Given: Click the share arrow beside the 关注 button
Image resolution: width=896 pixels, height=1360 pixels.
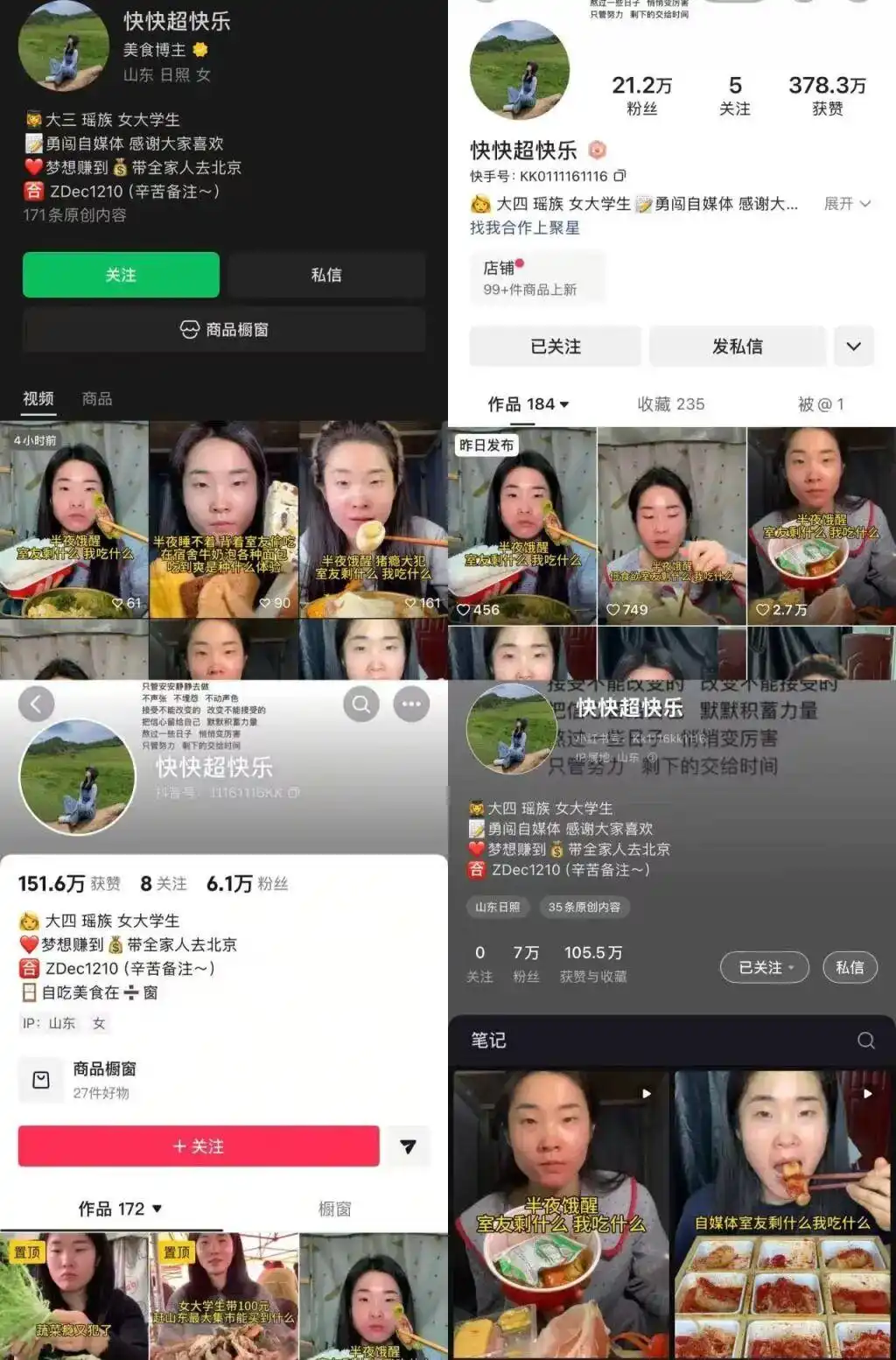Looking at the screenshot, I should 409,1146.
